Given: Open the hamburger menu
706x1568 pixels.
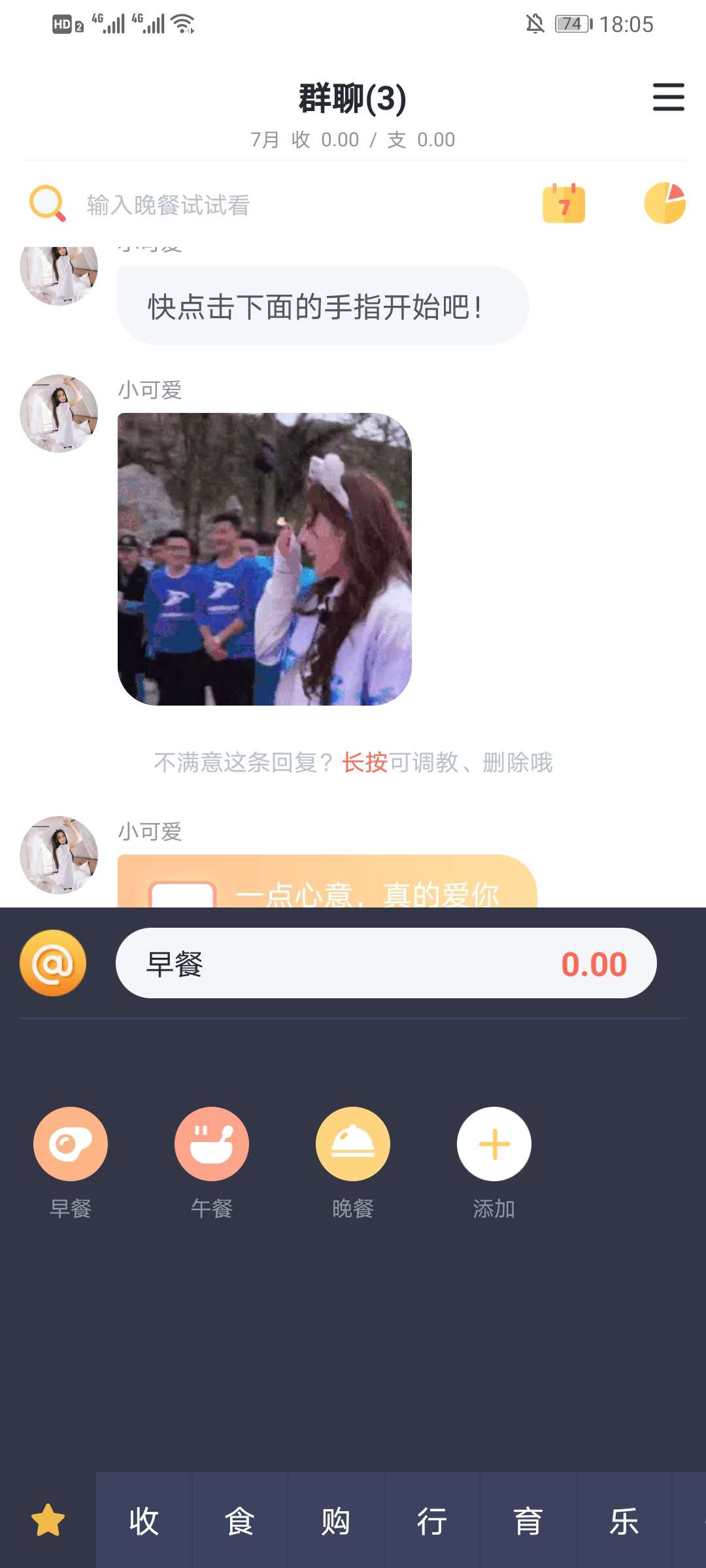Looking at the screenshot, I should 668,97.
